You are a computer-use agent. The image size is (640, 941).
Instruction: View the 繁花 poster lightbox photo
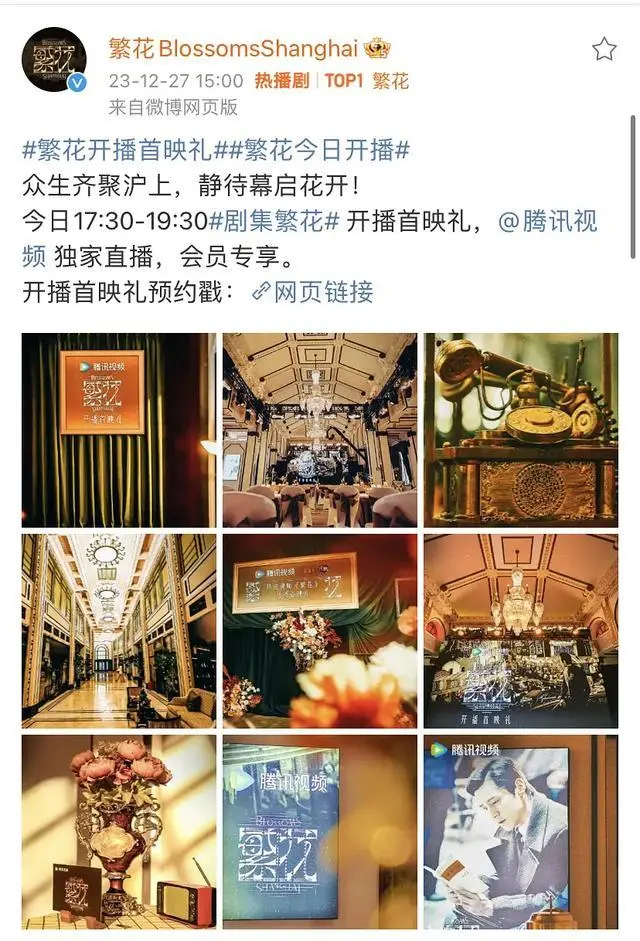320,832
